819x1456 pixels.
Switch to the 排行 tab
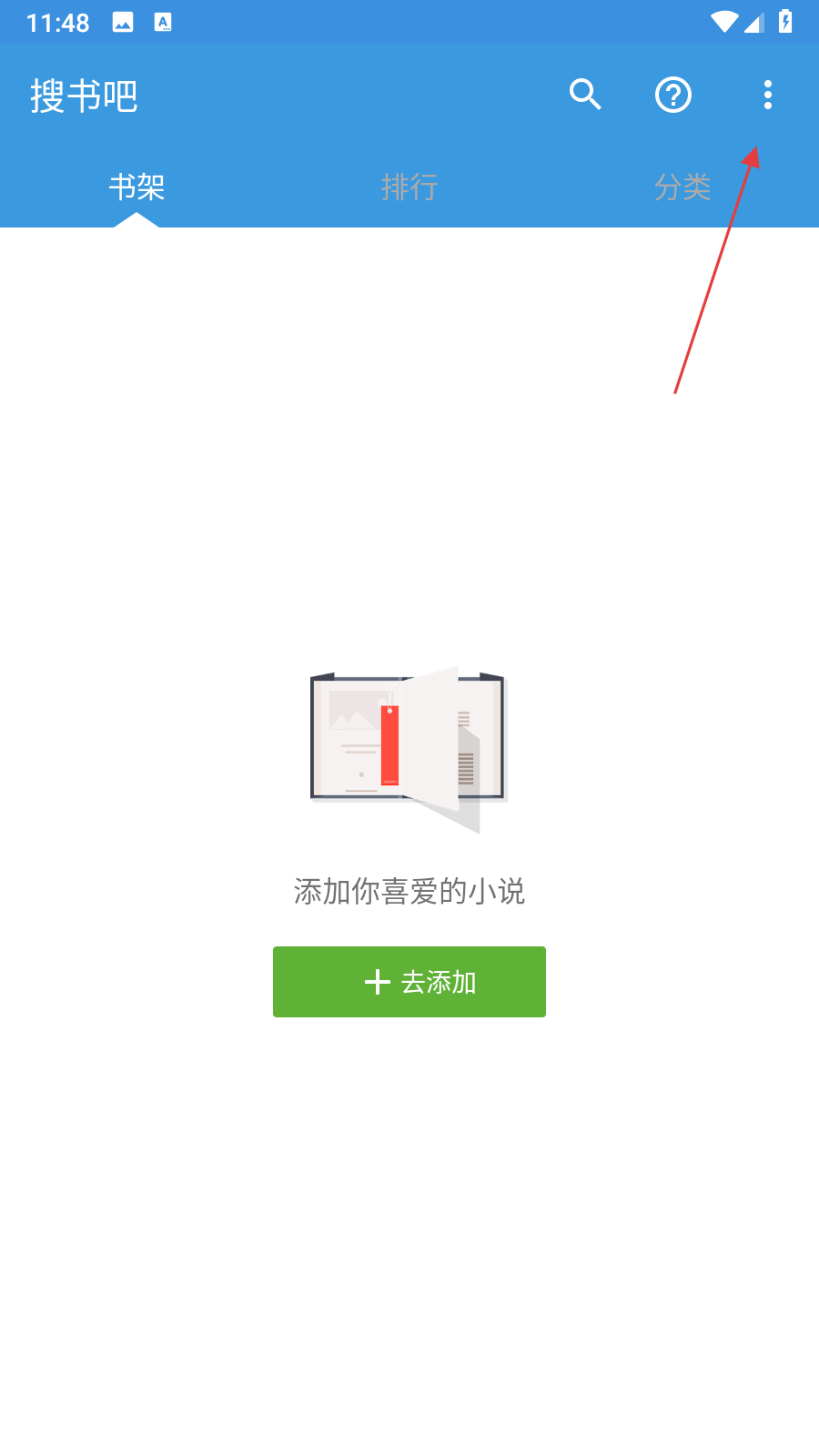coord(409,187)
